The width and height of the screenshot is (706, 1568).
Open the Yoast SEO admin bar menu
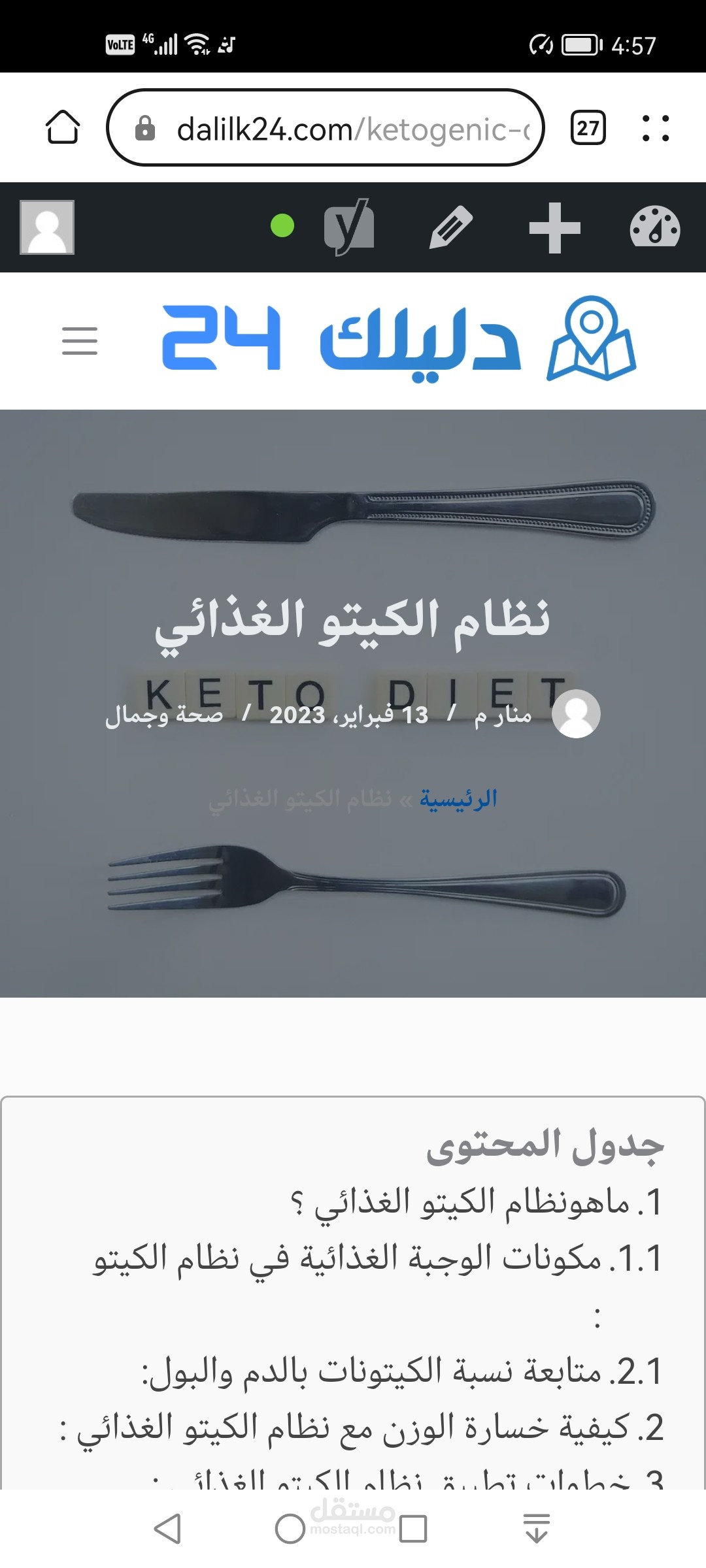pos(347,227)
